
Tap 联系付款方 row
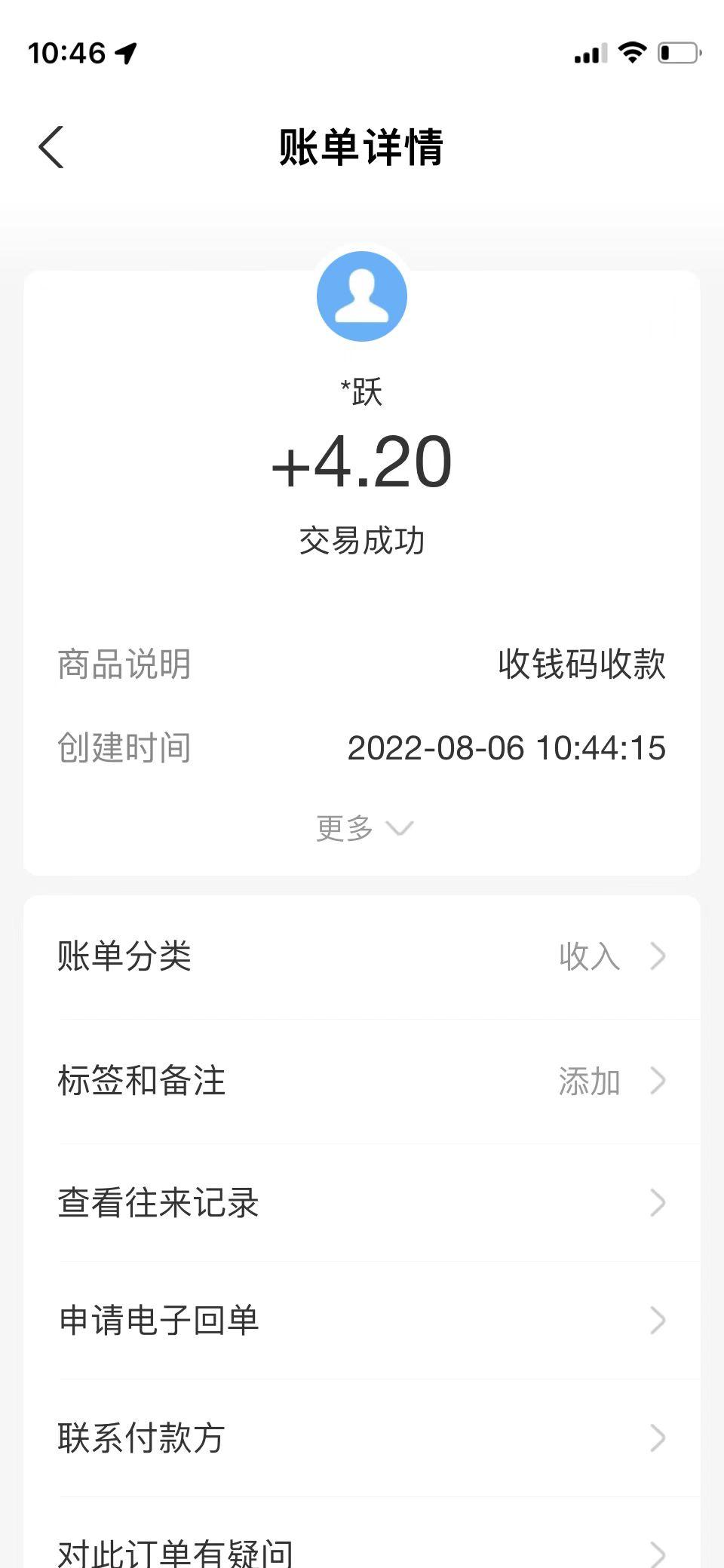coord(362,1438)
